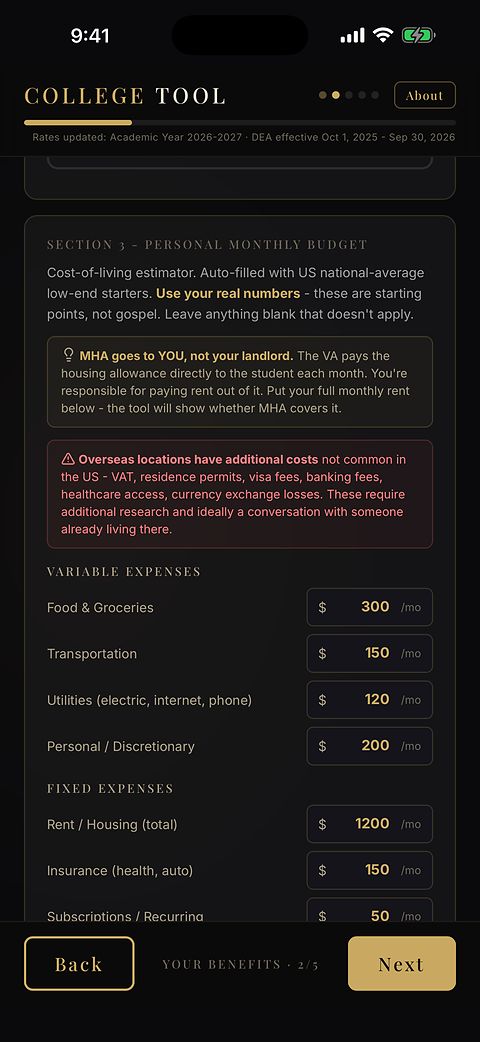Change the Utilities monthly amount
Image resolution: width=480 pixels, height=1042 pixels.
click(x=370, y=700)
